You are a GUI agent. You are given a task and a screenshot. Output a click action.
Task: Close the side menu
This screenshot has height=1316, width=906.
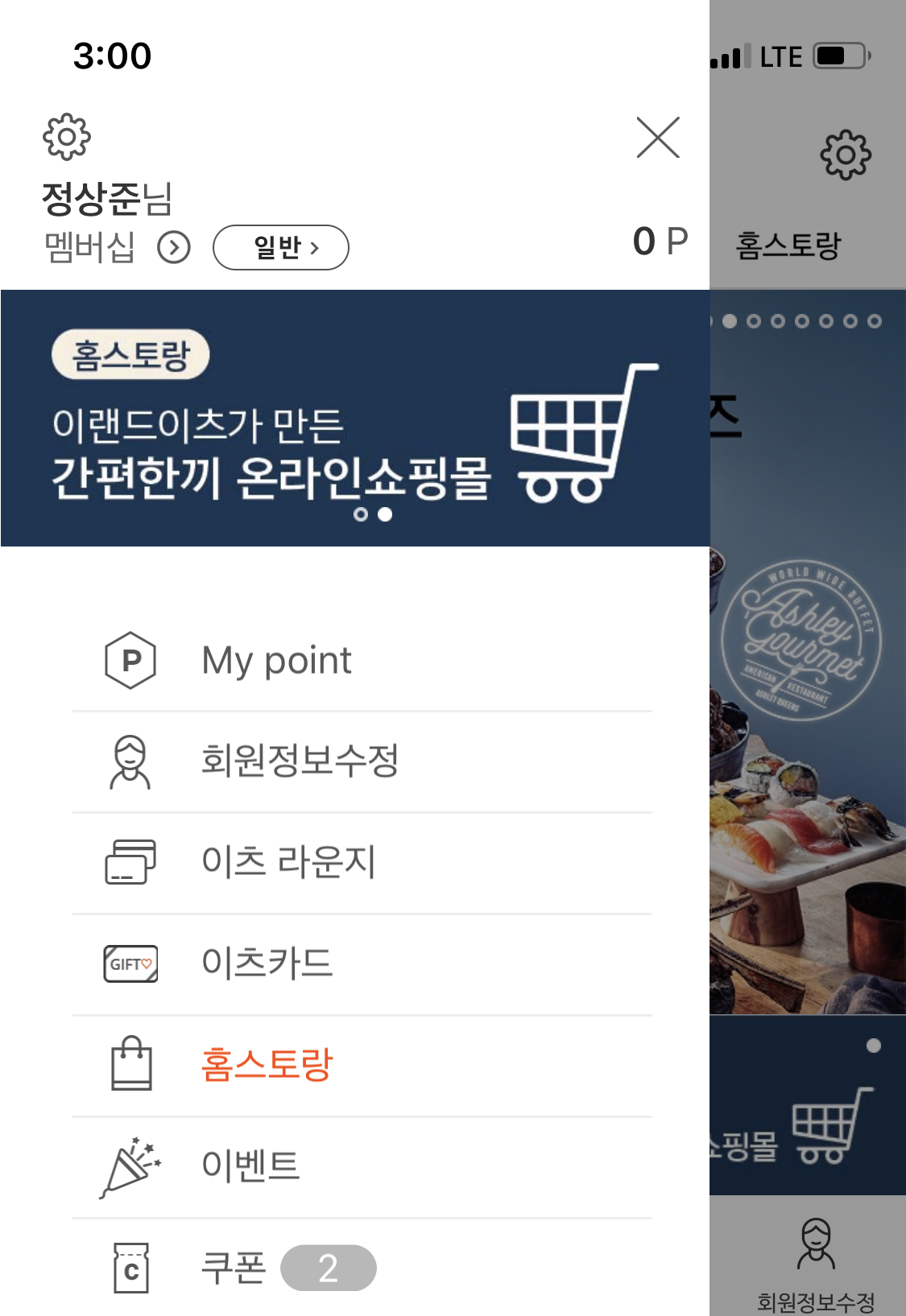[658, 138]
